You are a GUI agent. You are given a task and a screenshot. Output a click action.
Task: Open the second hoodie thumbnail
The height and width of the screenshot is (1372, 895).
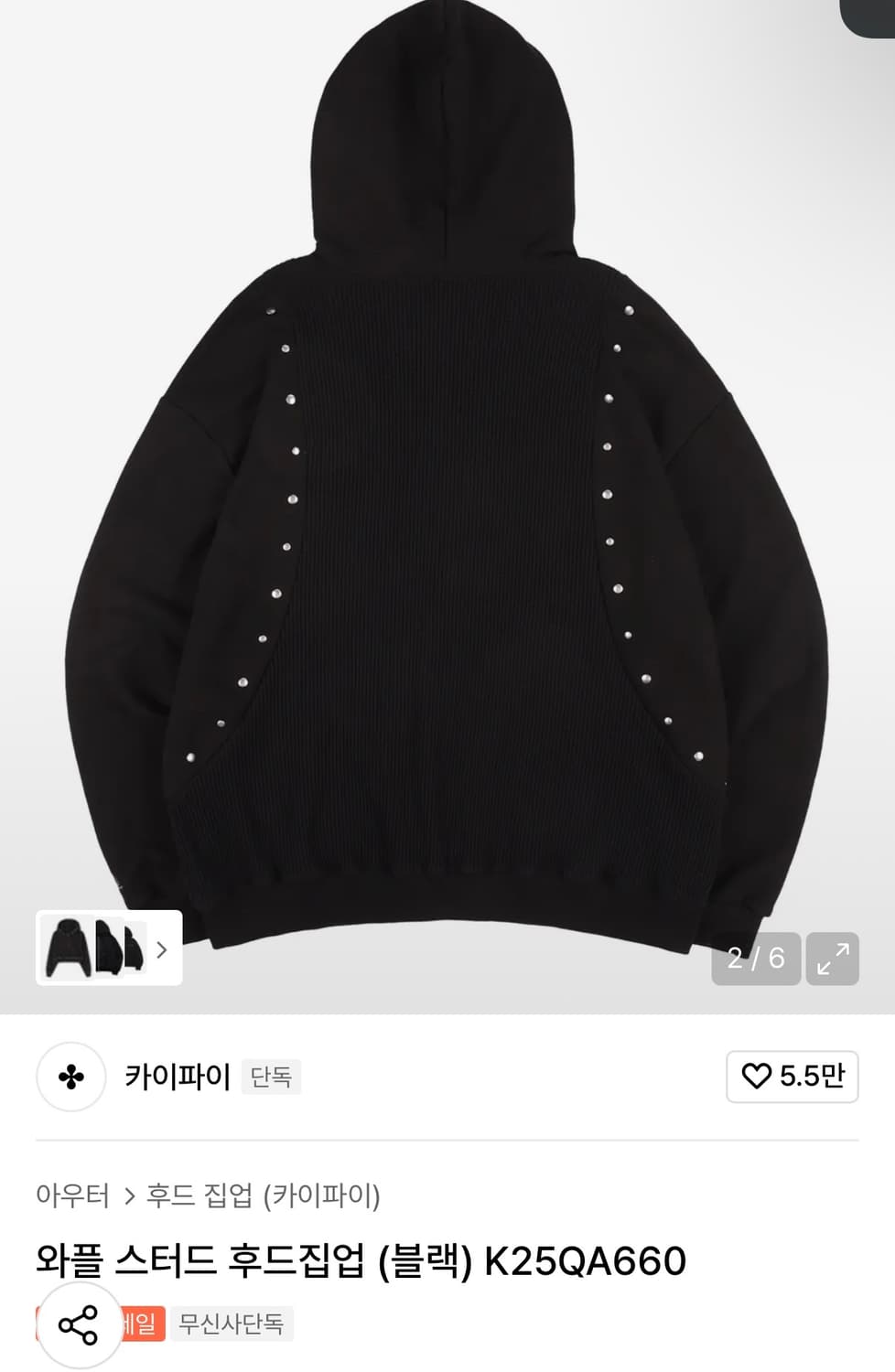(x=110, y=951)
